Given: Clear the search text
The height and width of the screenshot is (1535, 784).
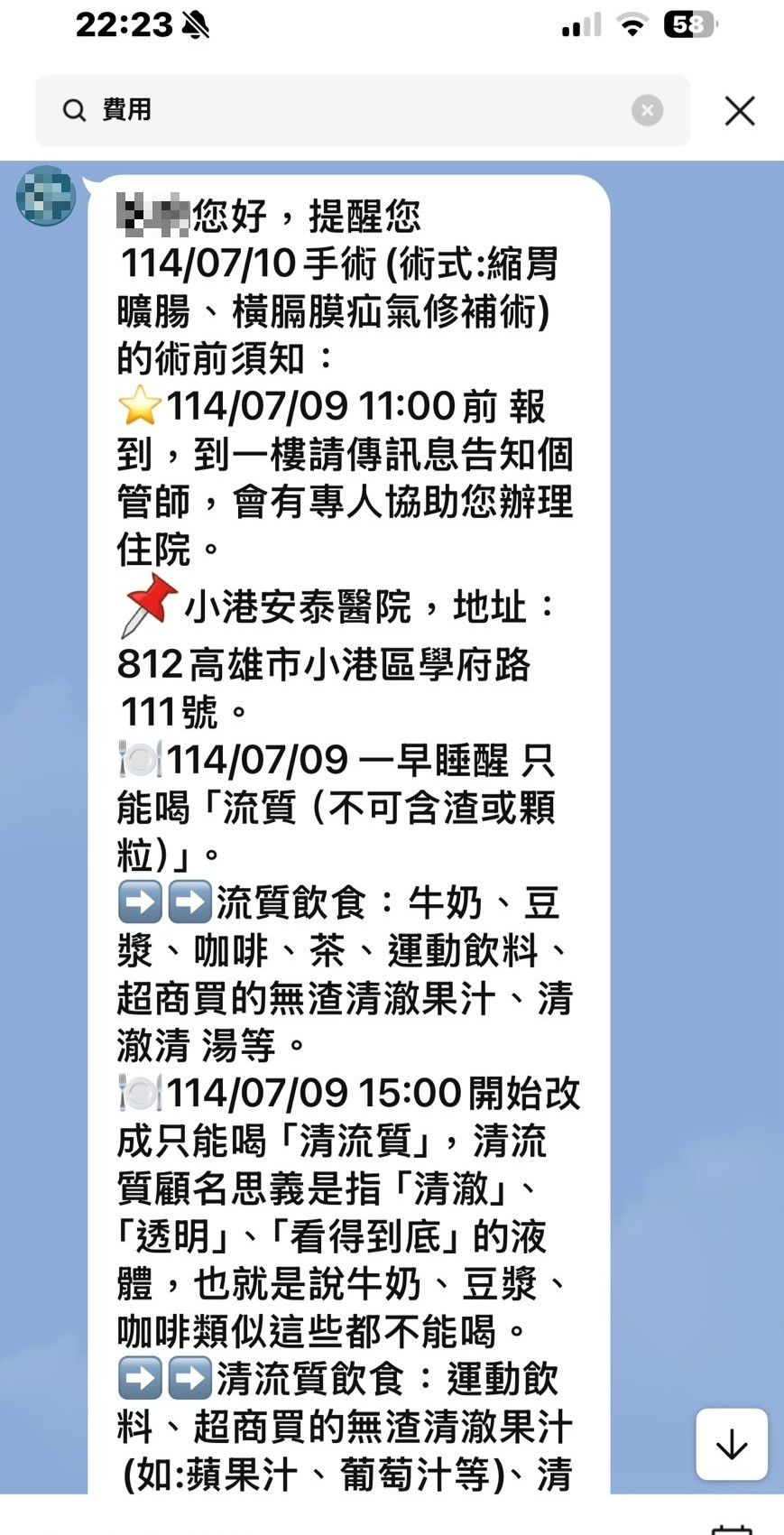Looking at the screenshot, I should point(647,110).
